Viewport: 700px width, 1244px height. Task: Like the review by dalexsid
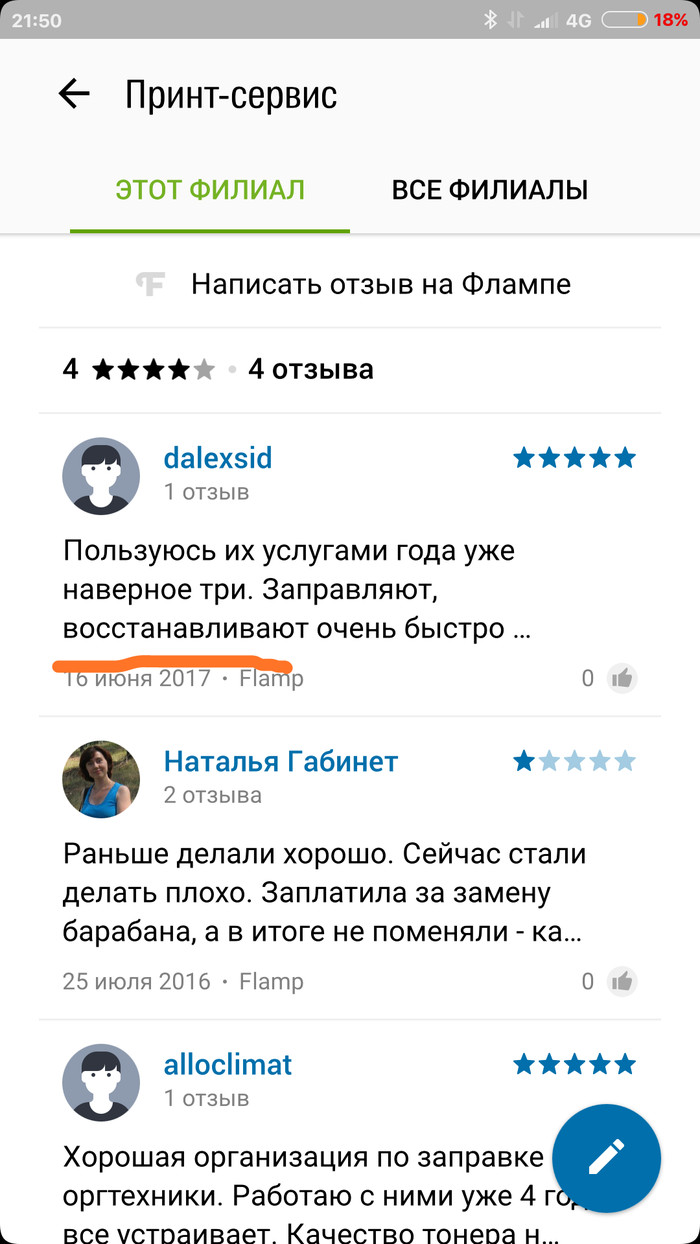pos(622,678)
